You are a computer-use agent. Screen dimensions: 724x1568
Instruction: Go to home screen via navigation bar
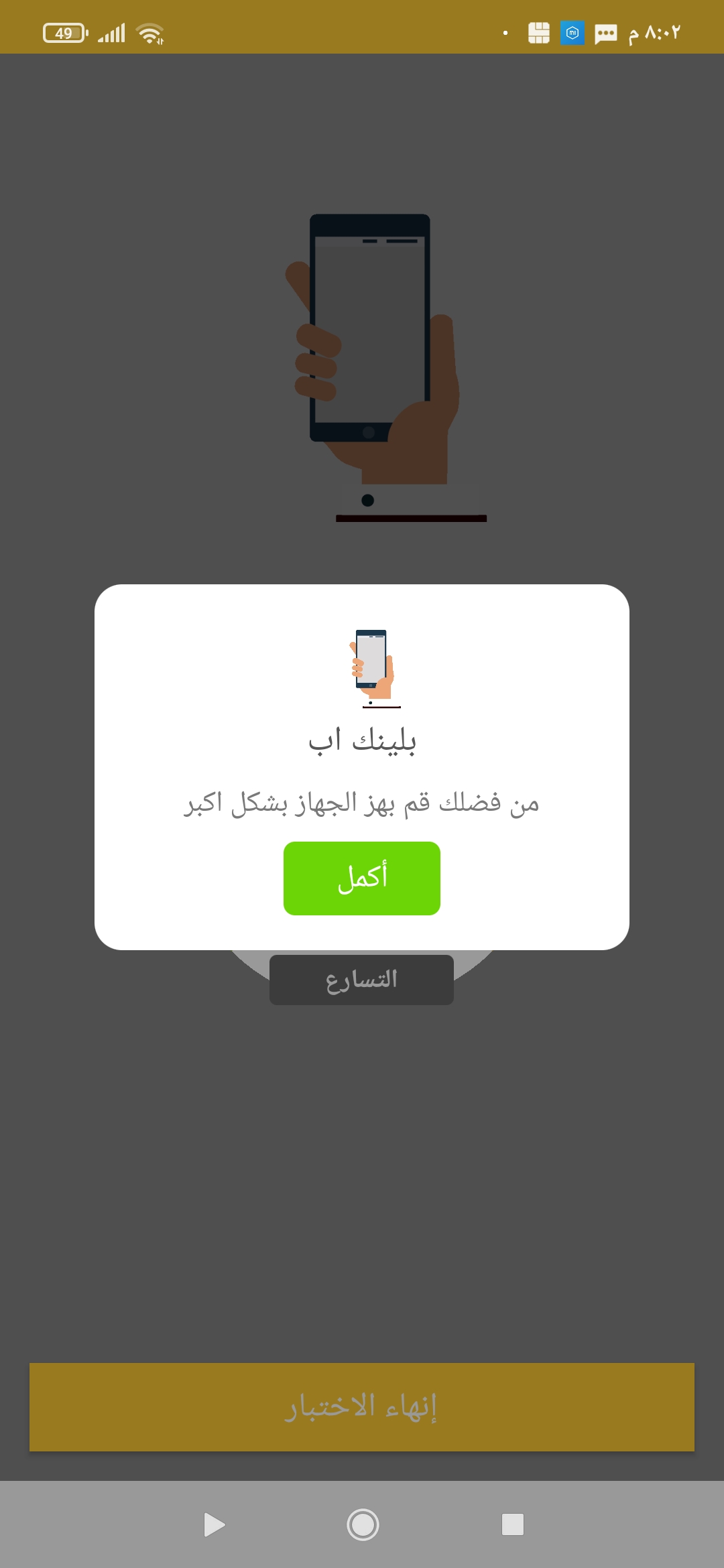[x=363, y=1524]
